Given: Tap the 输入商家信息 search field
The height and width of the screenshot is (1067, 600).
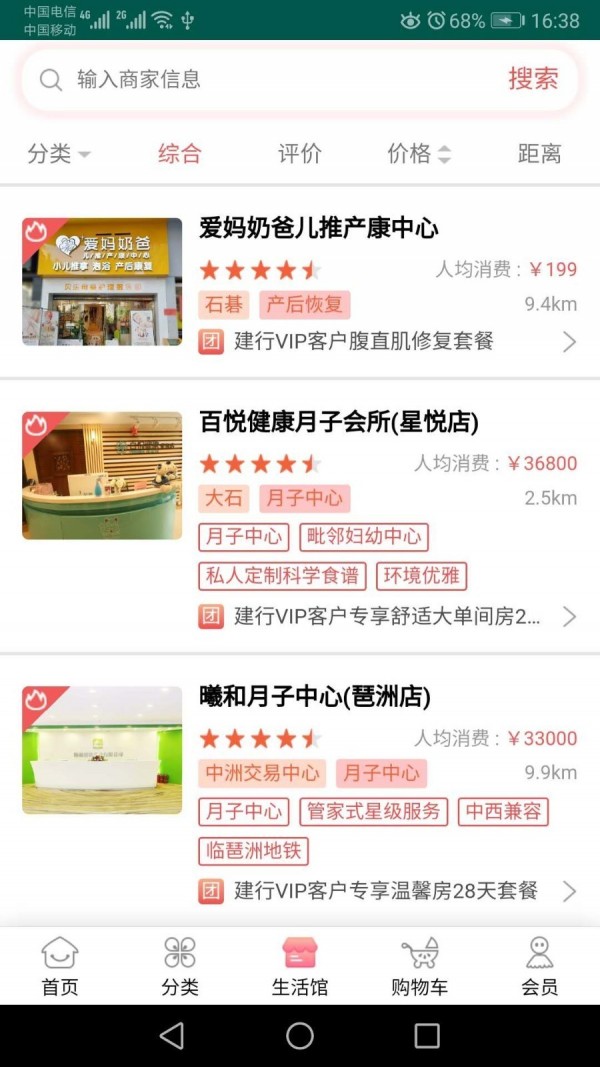Looking at the screenshot, I should pyautogui.click(x=270, y=80).
